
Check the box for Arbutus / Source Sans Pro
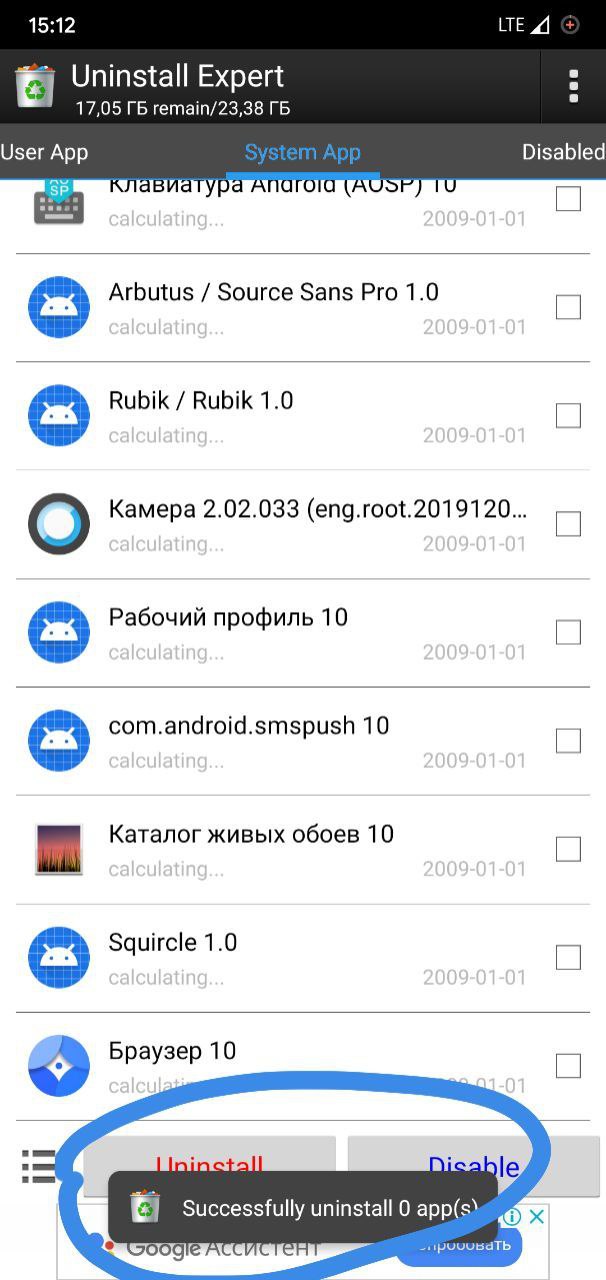point(568,307)
